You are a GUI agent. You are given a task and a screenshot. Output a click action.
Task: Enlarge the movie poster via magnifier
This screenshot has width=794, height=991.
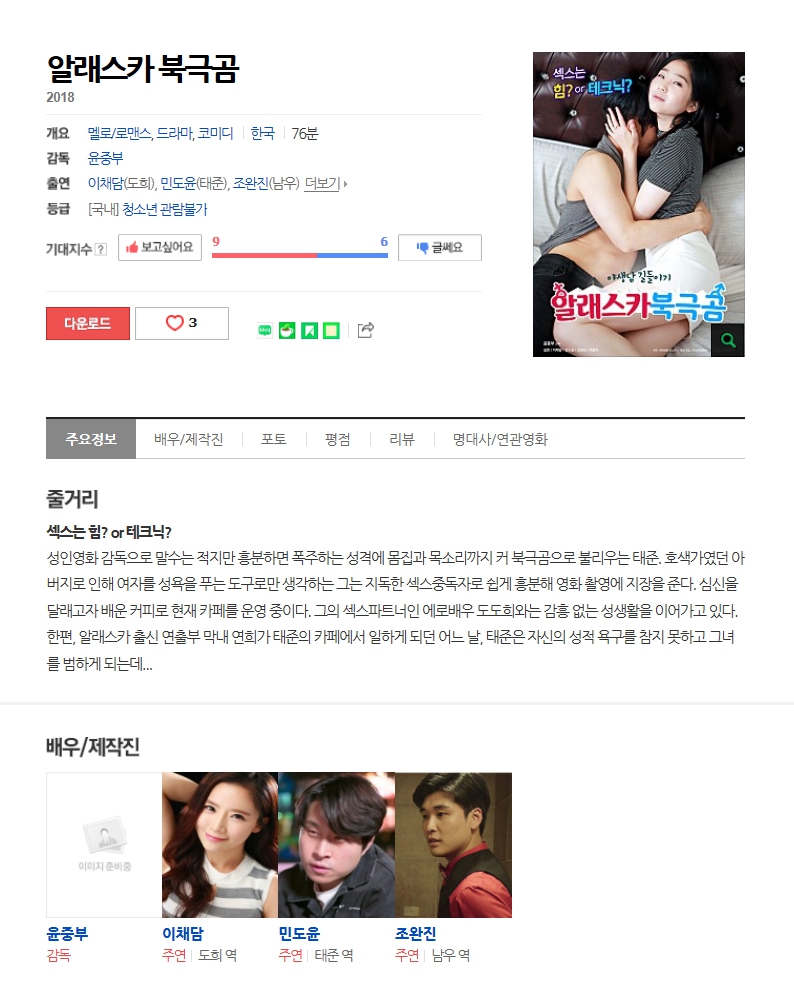pyautogui.click(x=727, y=340)
